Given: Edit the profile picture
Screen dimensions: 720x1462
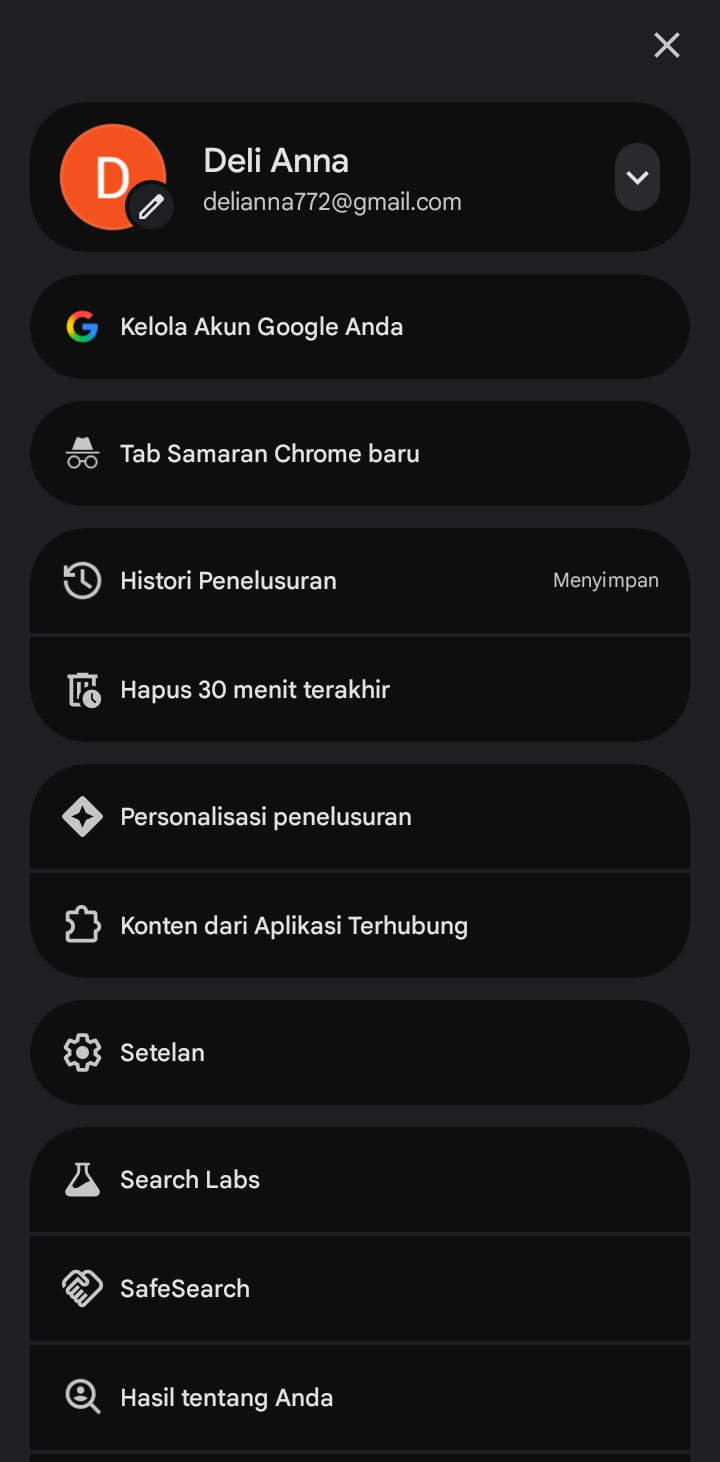Looking at the screenshot, I should point(151,207).
